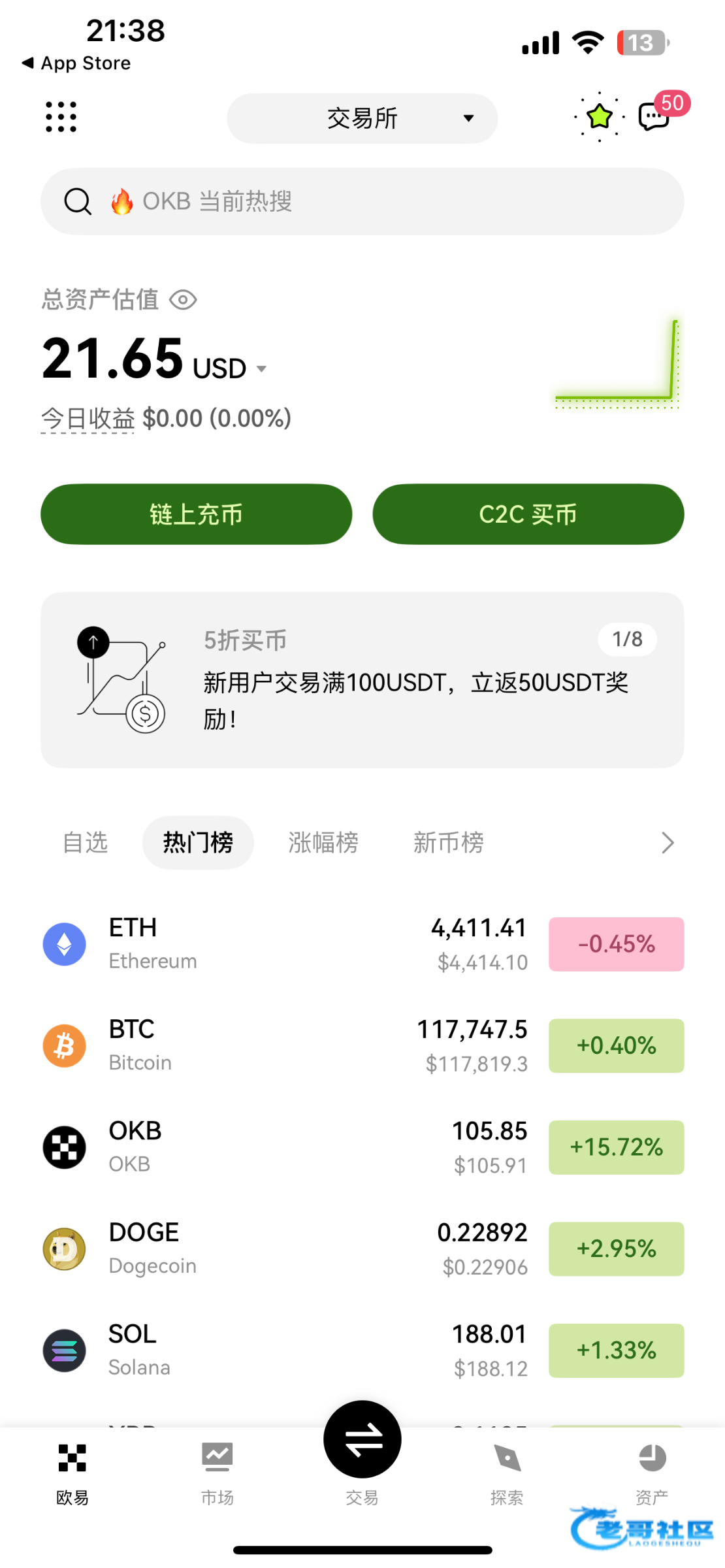Screen dimensions: 725x1568
Task: Switch to the 自选 tab
Action: click(85, 843)
